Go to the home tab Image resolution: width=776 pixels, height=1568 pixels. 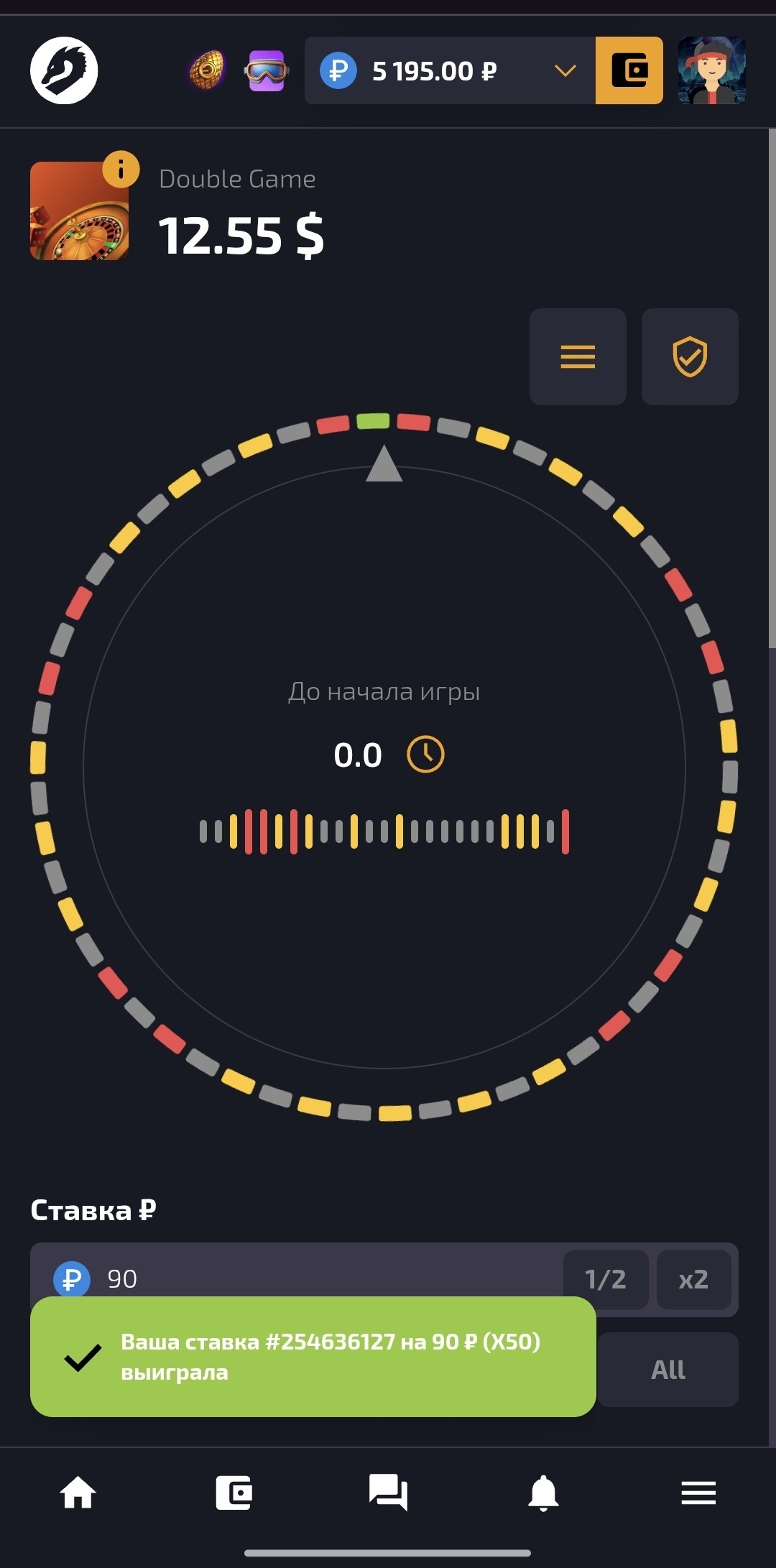pyautogui.click(x=78, y=1493)
